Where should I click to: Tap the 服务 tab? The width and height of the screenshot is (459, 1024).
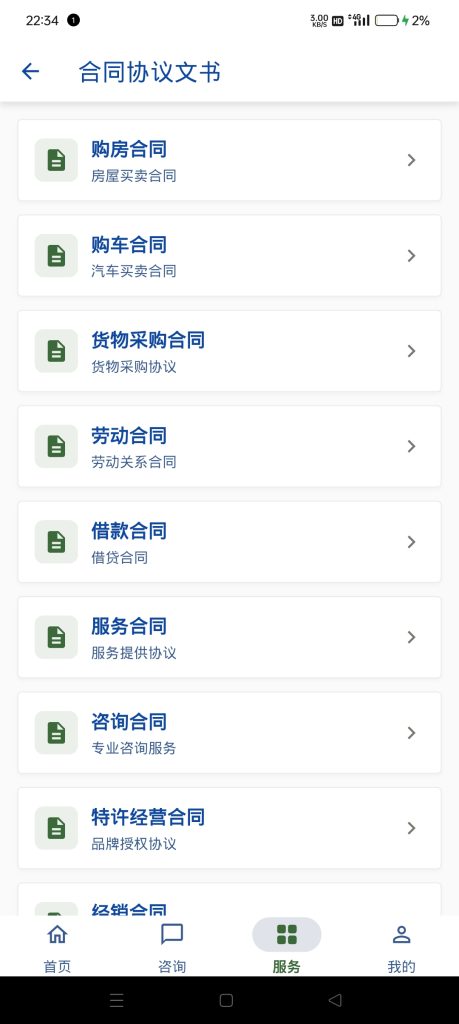pos(287,947)
